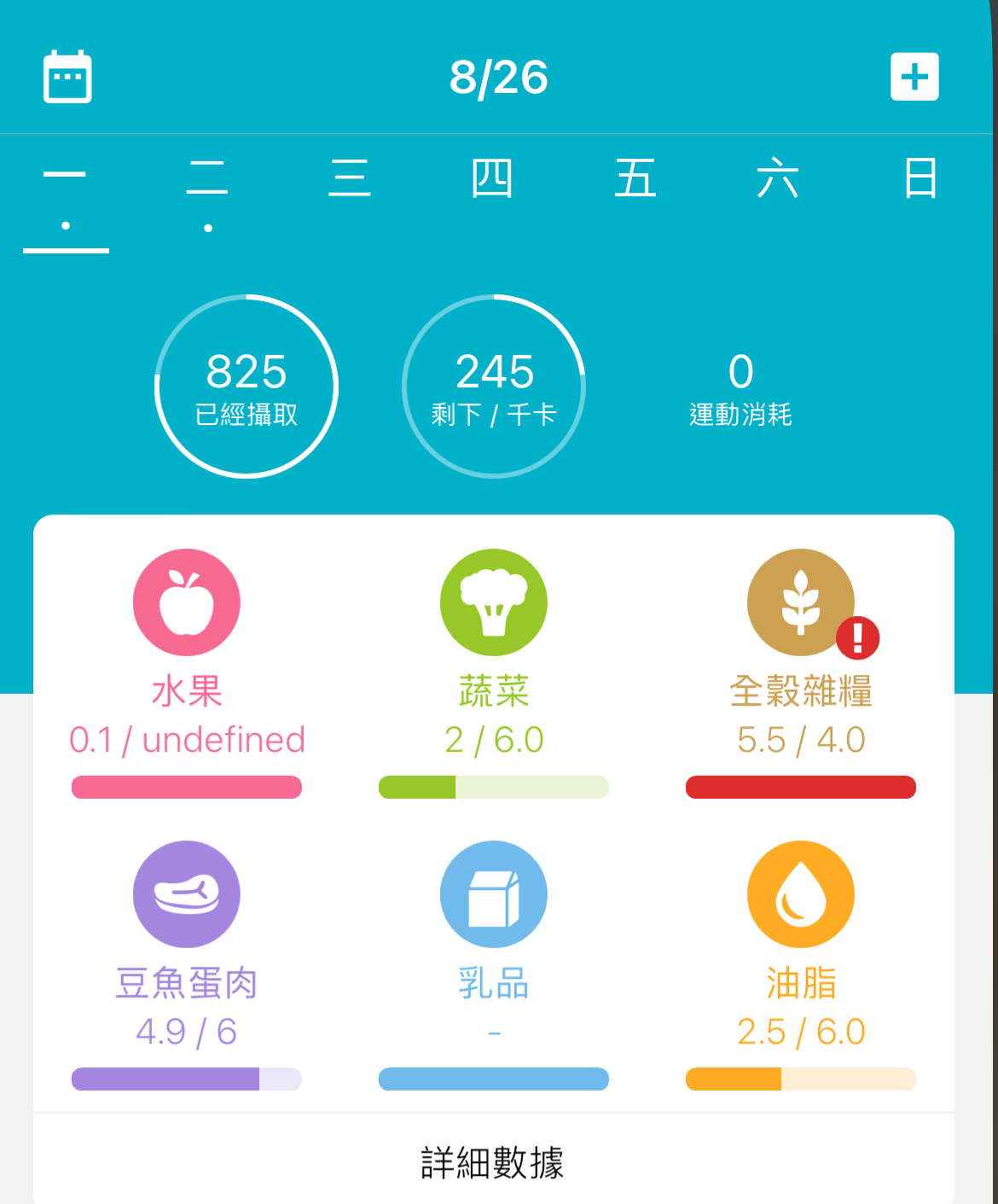The height and width of the screenshot is (1204, 998).
Task: View the 蔬菜 vegetables category
Action: pyautogui.click(x=494, y=603)
